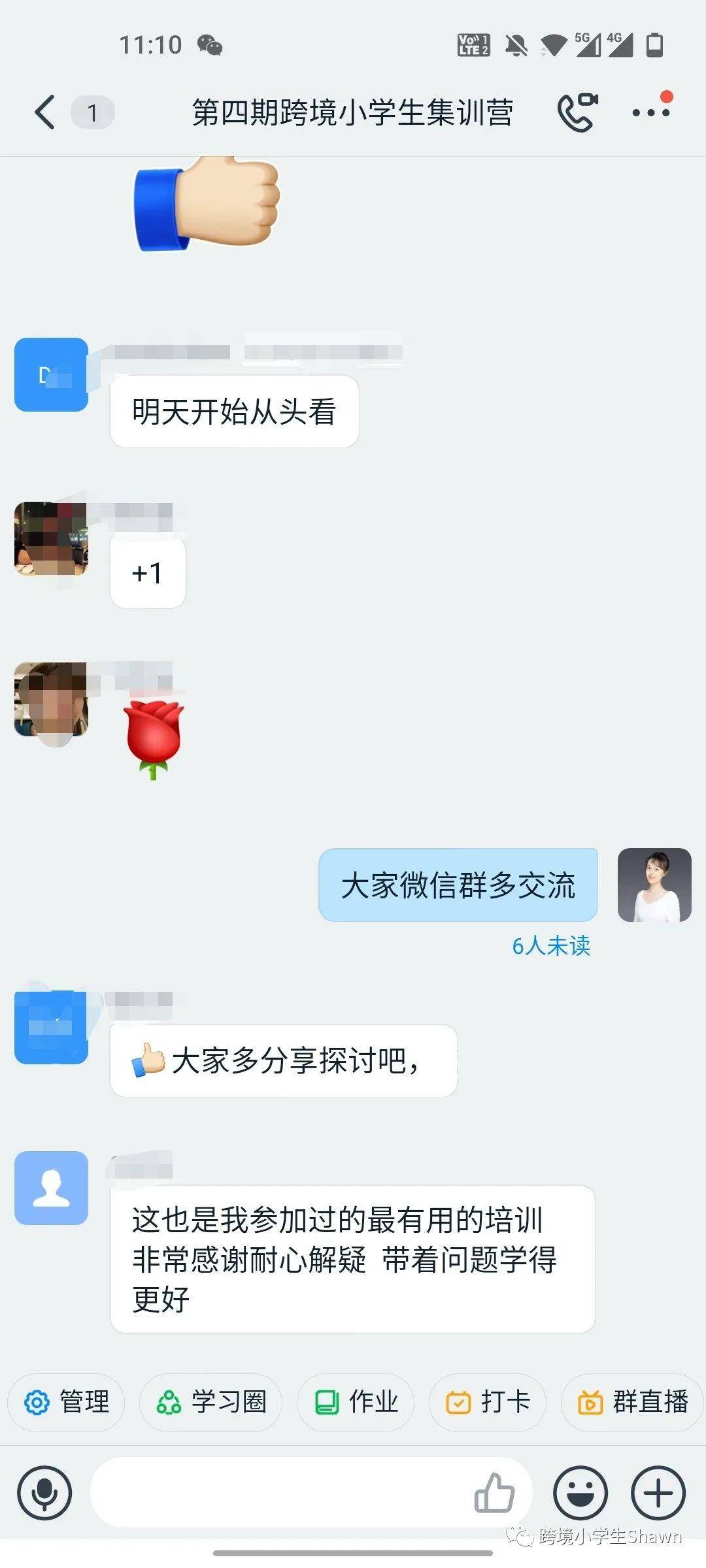Send a quick thumbs-up reaction

pyautogui.click(x=495, y=1493)
